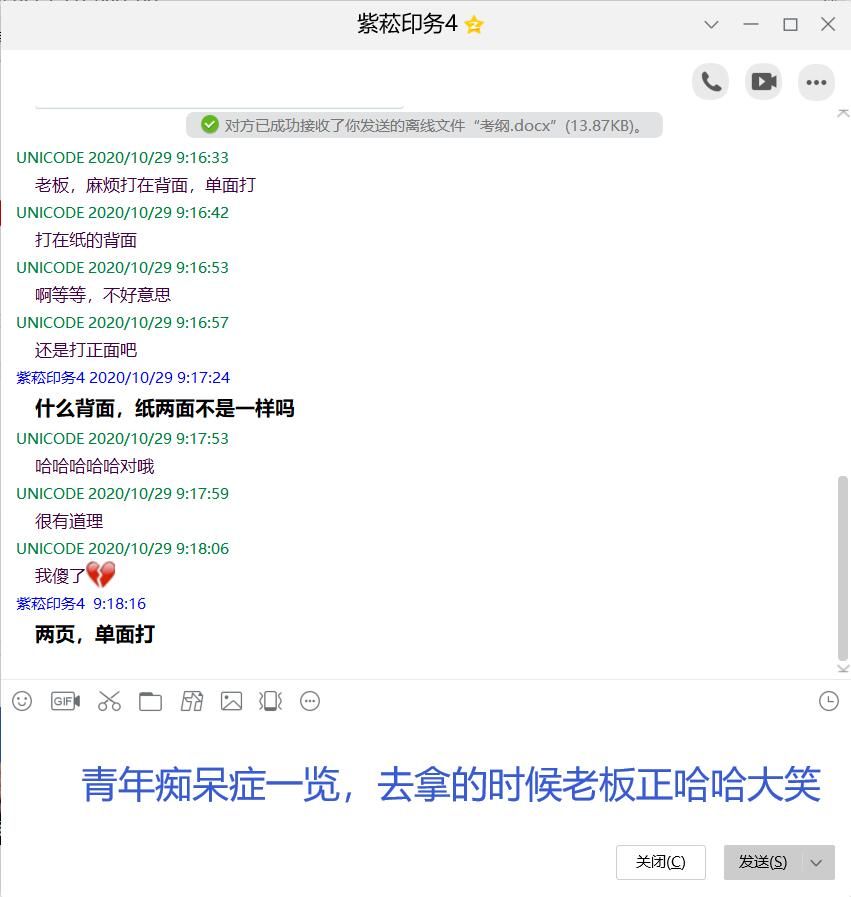Send the message with 发送
The image size is (851, 897).
(763, 862)
